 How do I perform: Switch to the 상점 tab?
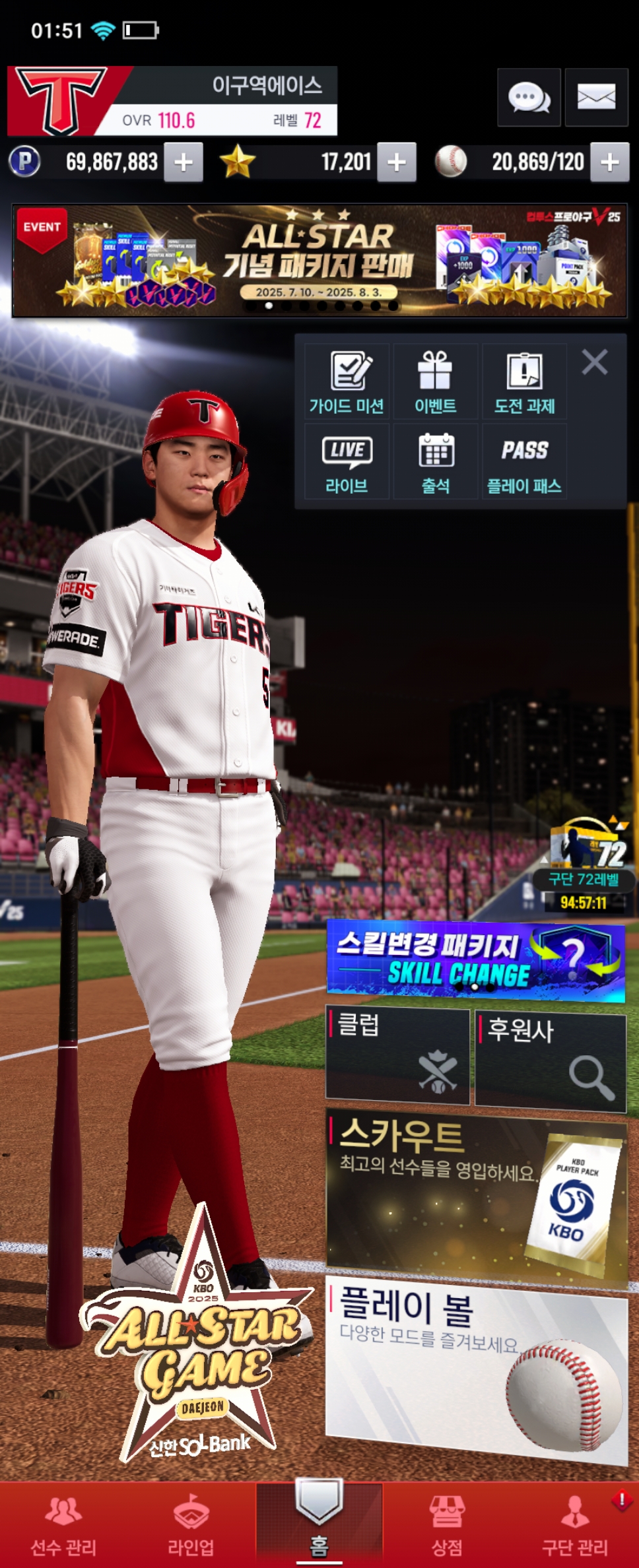(x=447, y=1525)
